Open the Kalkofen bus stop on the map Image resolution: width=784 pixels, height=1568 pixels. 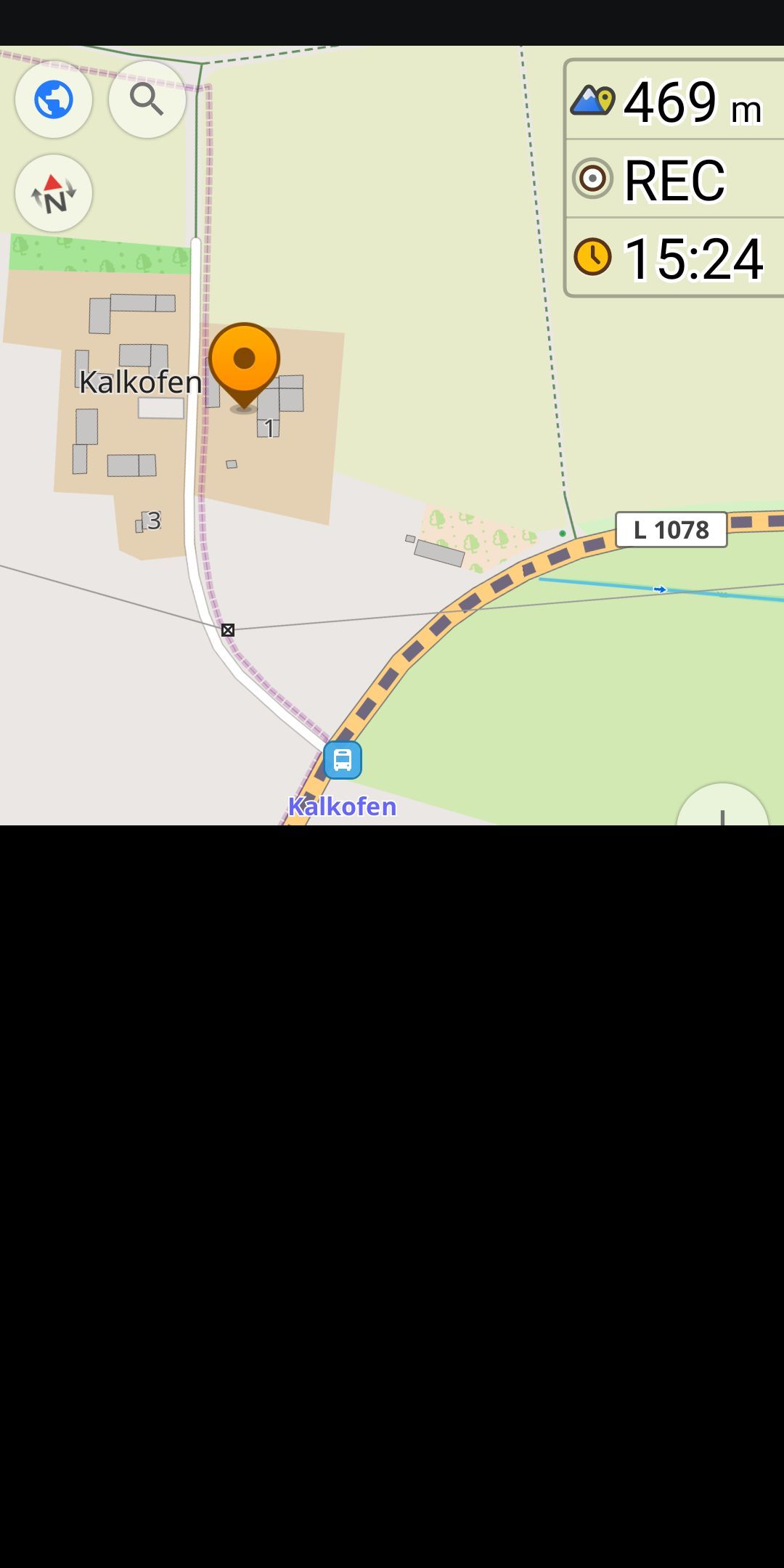click(x=343, y=760)
